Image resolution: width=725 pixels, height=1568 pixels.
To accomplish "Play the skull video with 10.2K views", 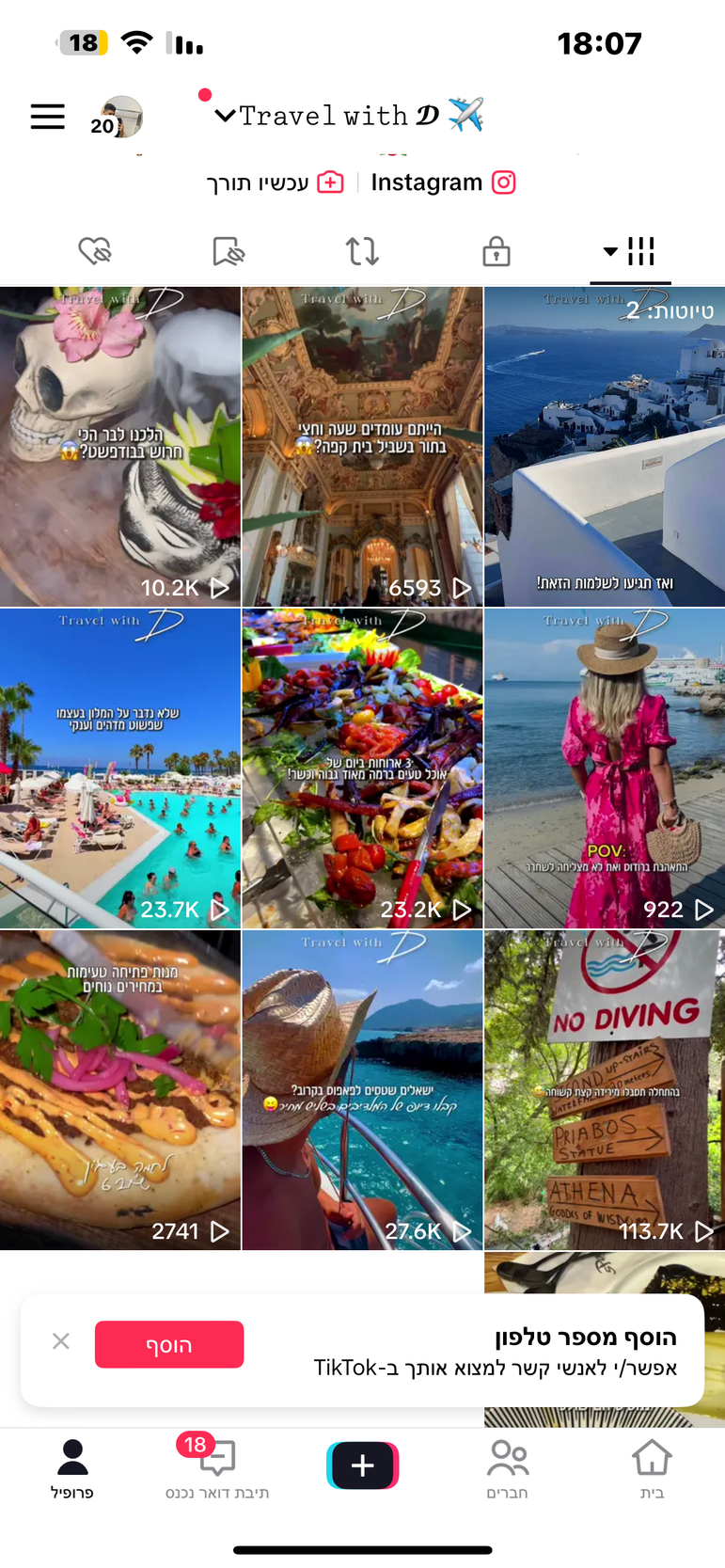I will 120,447.
